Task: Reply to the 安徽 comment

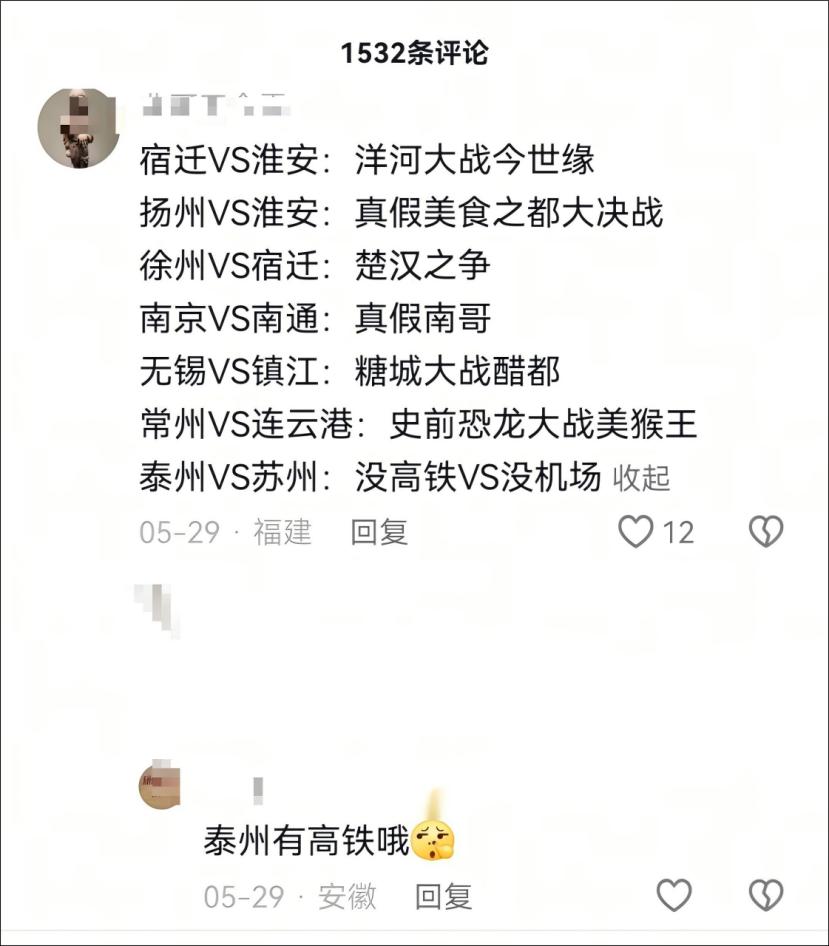Action: point(443,896)
